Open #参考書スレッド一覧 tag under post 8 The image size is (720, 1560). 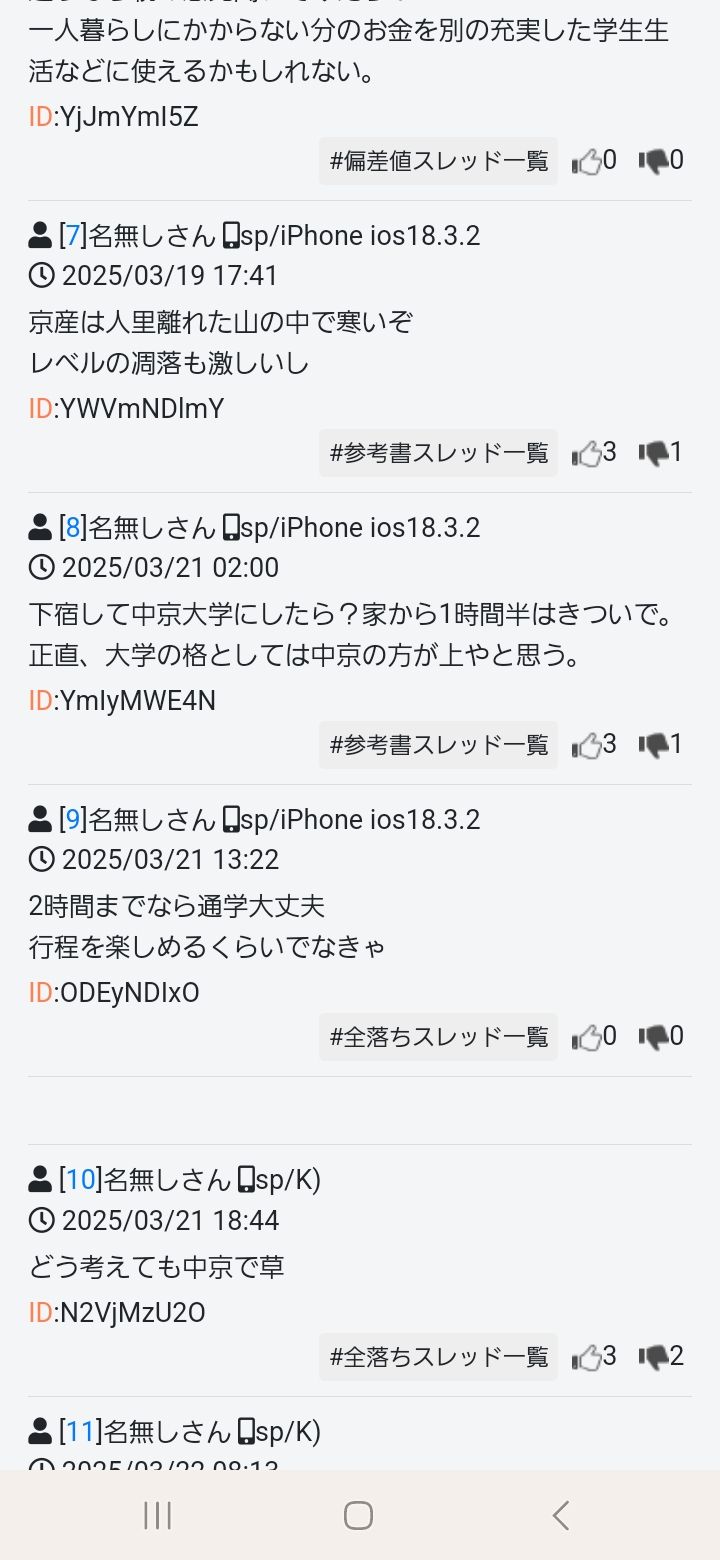[x=438, y=745]
